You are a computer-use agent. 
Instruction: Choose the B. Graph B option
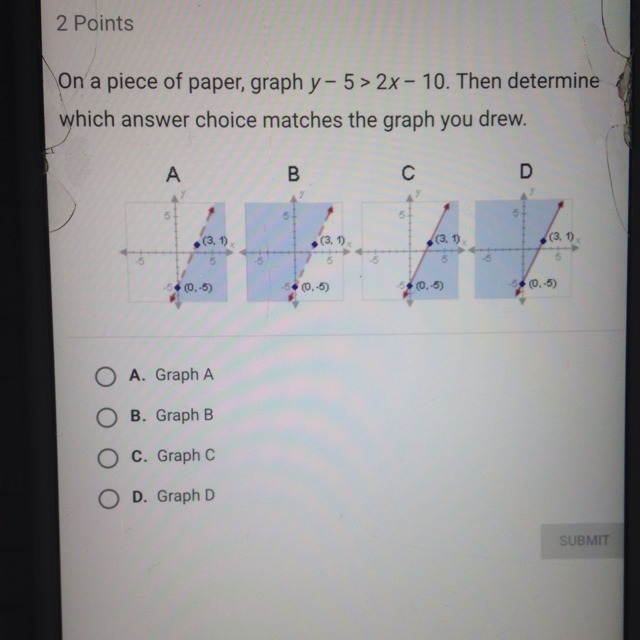(x=105, y=416)
